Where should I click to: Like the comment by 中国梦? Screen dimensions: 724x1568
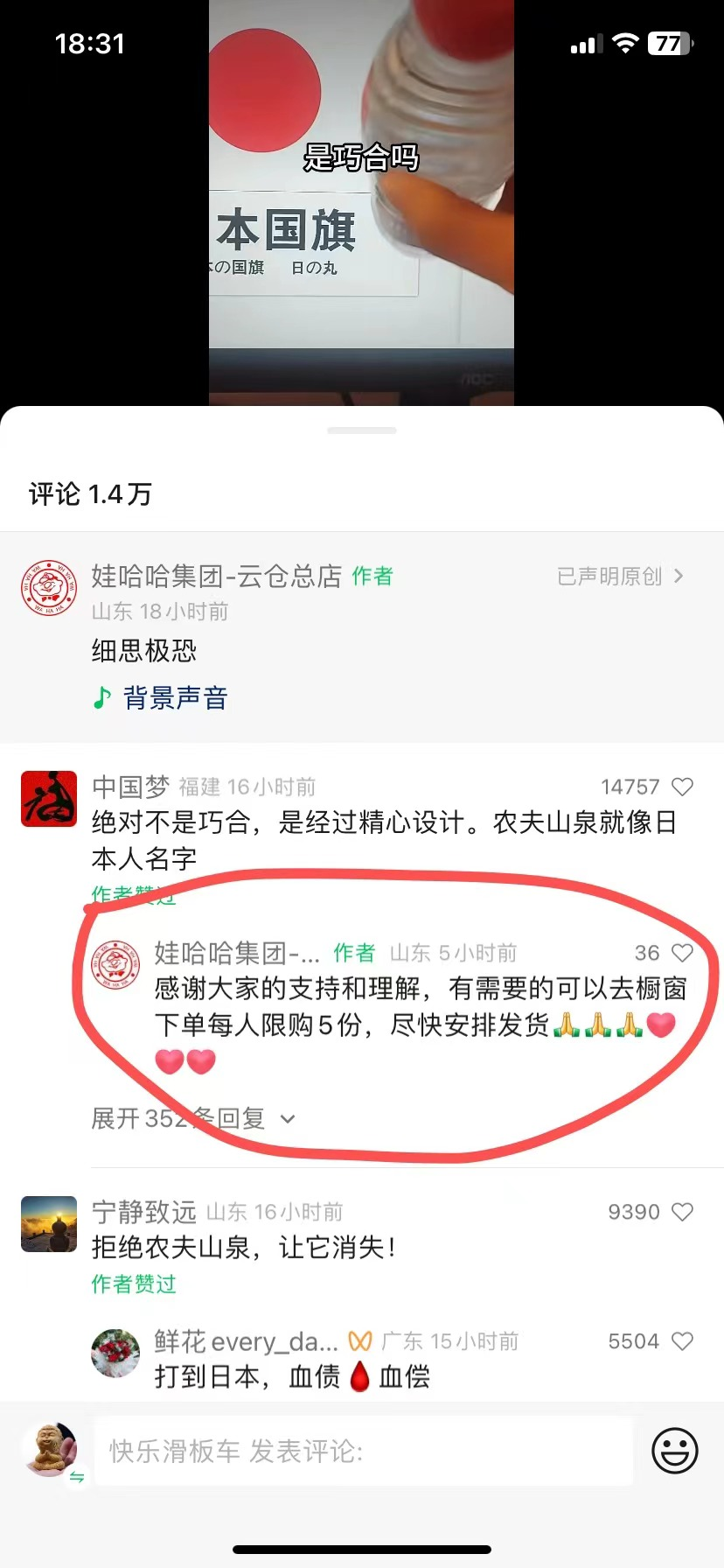click(682, 787)
